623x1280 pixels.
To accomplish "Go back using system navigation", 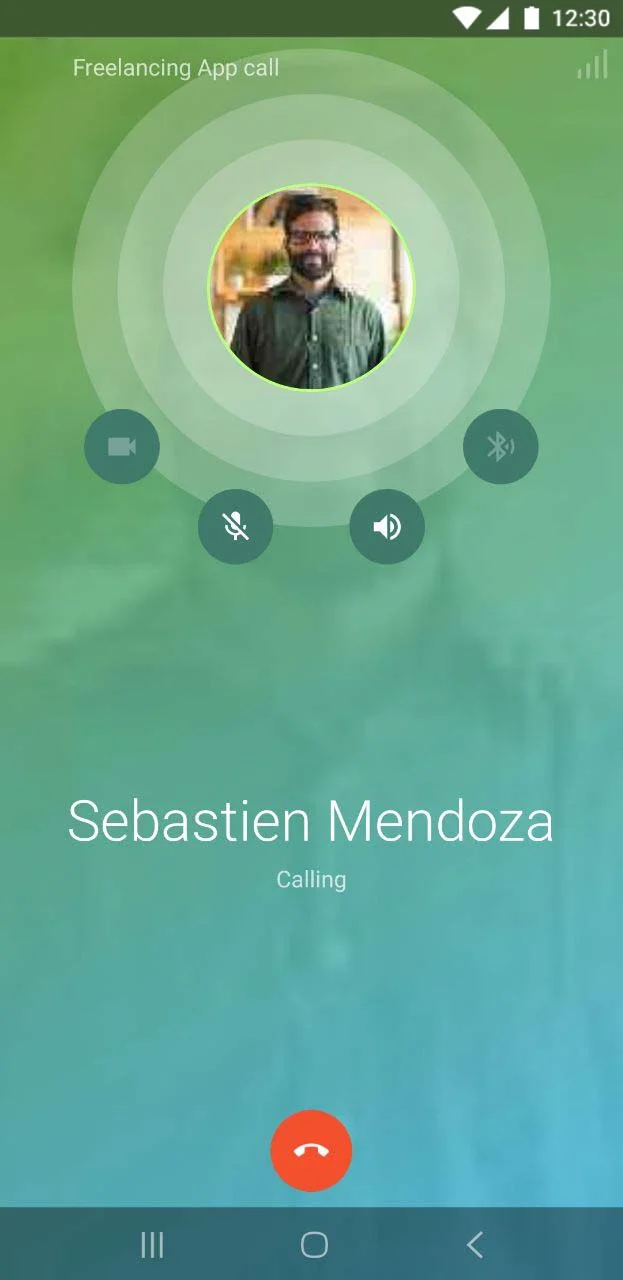I will pyautogui.click(x=475, y=1244).
